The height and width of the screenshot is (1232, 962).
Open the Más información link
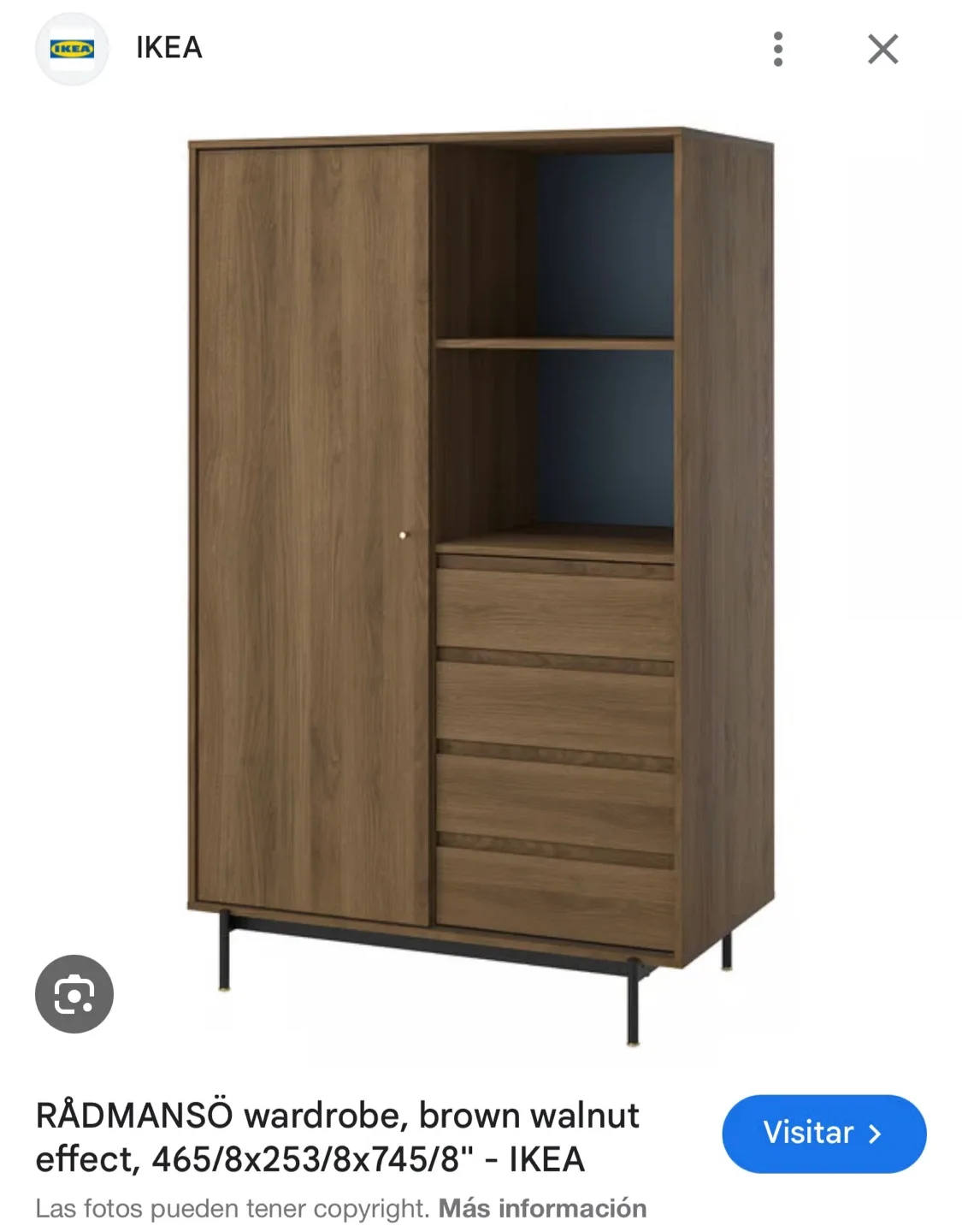542,1208
